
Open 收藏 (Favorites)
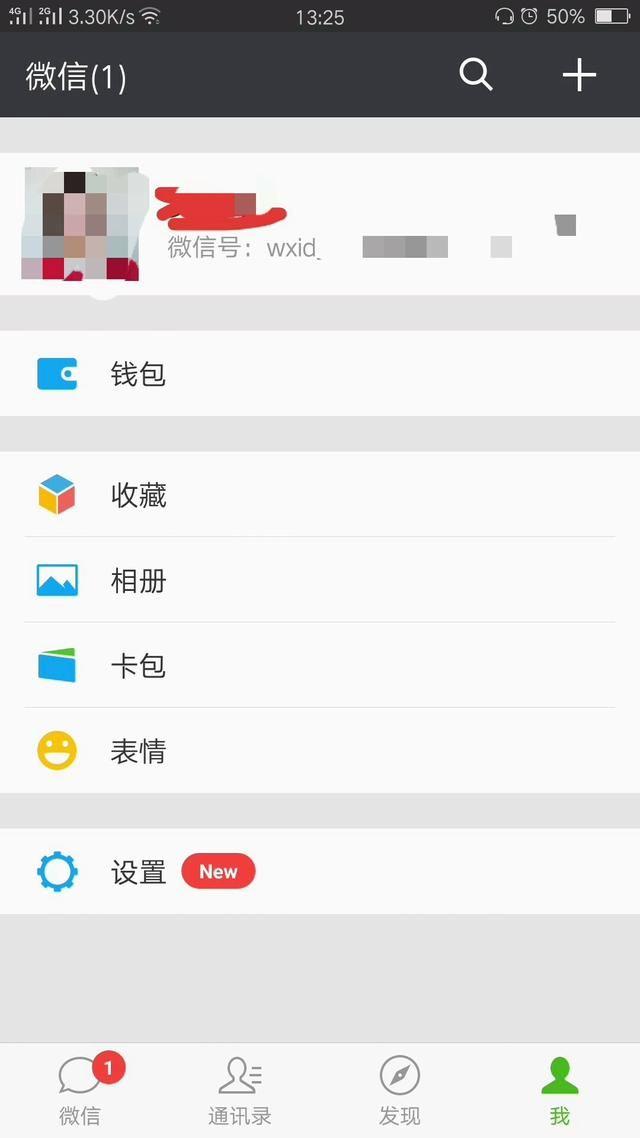[320, 495]
